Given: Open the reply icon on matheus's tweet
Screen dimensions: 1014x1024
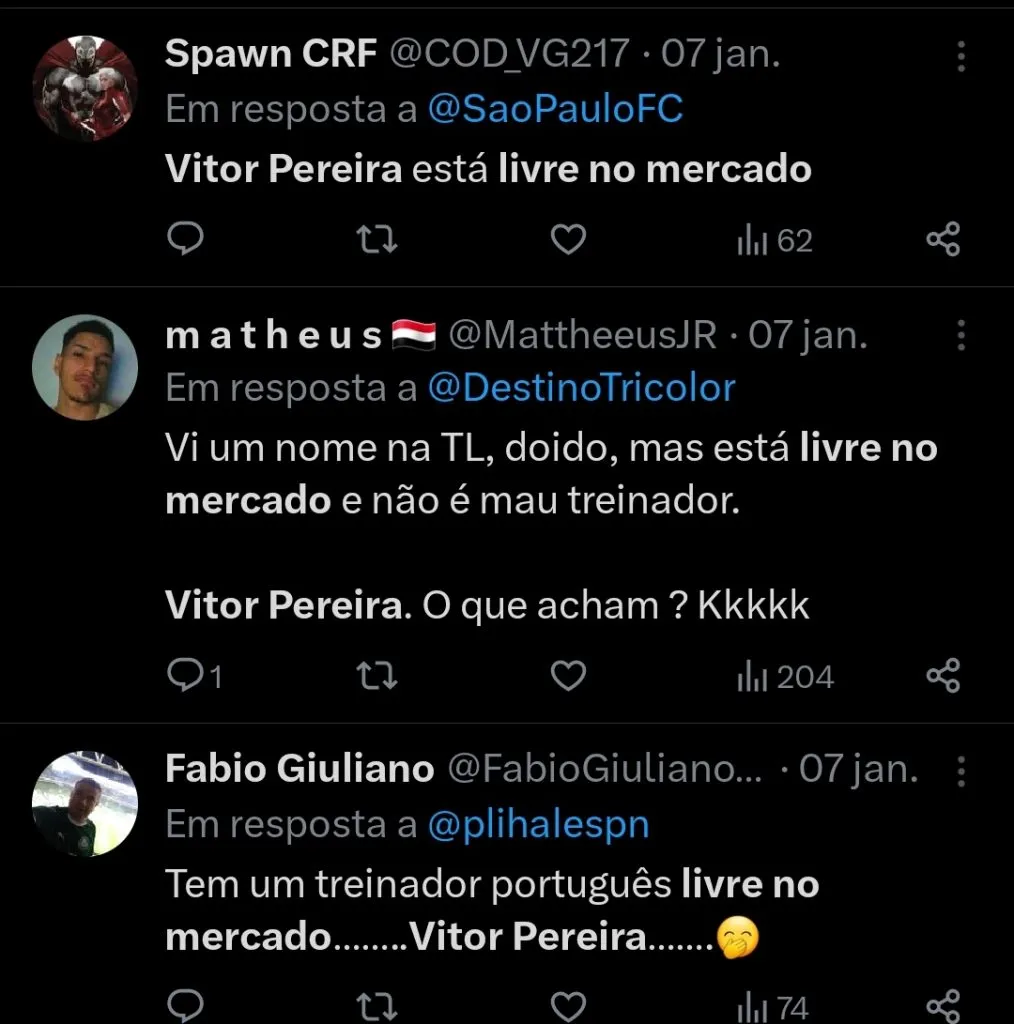Looking at the screenshot, I should [185, 676].
